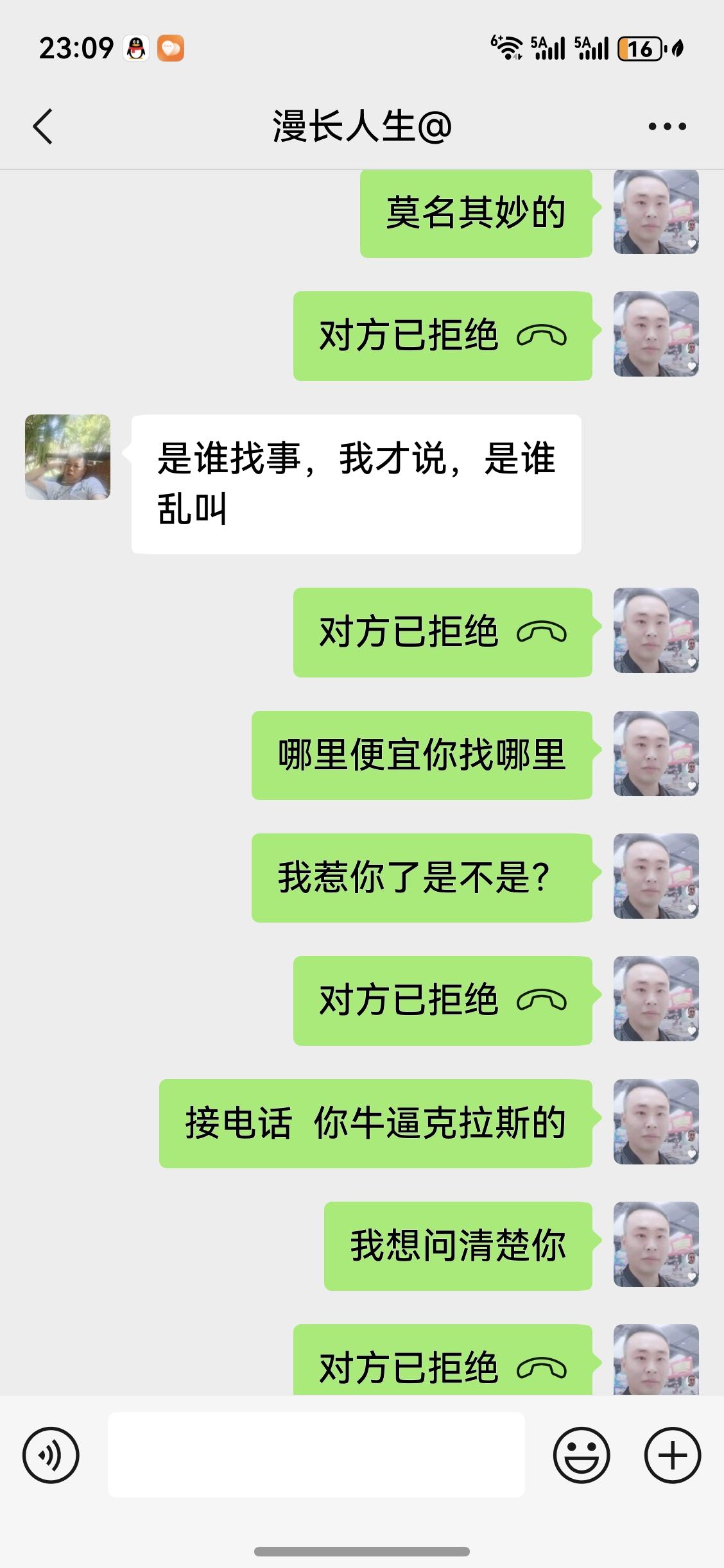724x1568 pixels.
Task: Select the message 我惹你了是不是?
Action: click(419, 874)
